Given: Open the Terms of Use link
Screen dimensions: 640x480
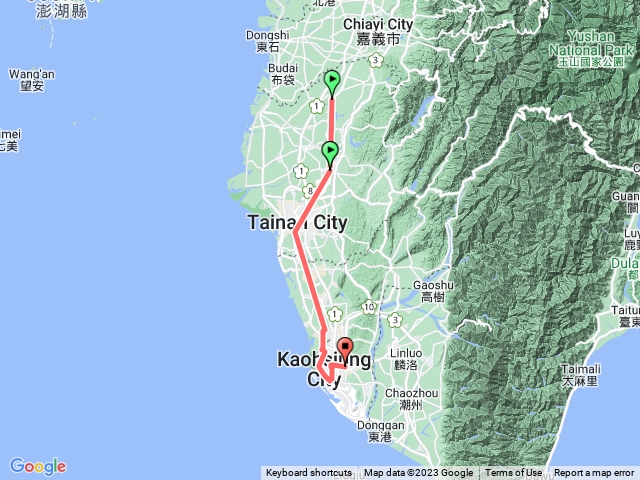Looking at the screenshot, I should pyautogui.click(x=514, y=473).
